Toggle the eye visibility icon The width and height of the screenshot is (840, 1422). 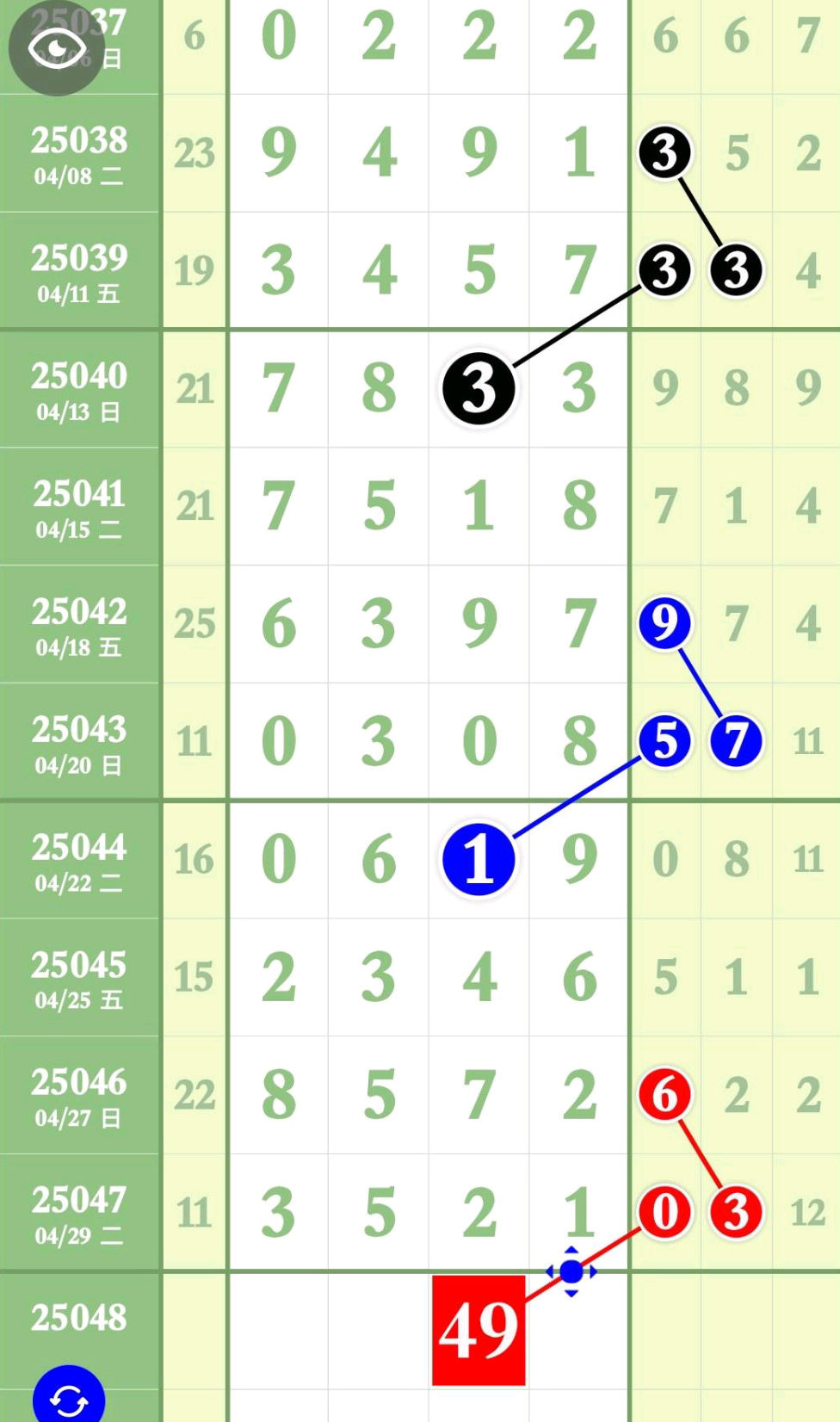click(57, 47)
